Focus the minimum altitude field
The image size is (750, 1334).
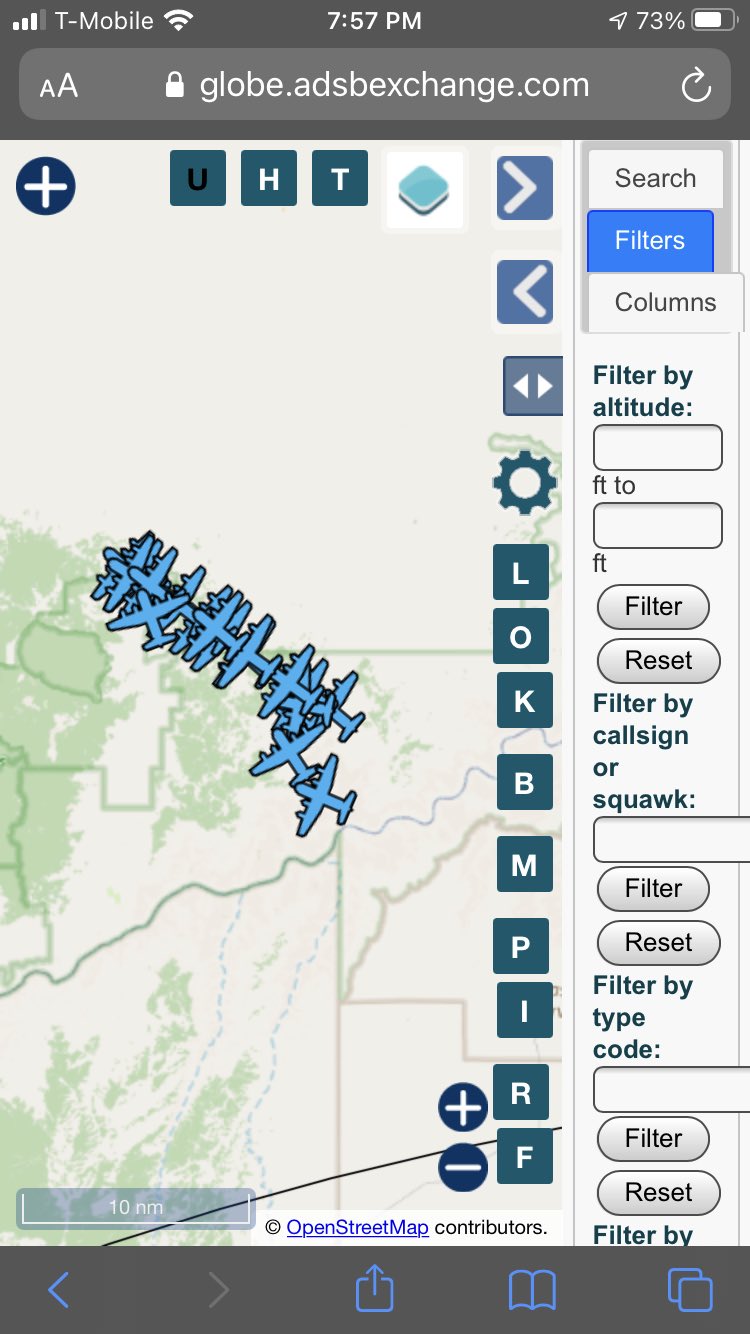pos(657,447)
